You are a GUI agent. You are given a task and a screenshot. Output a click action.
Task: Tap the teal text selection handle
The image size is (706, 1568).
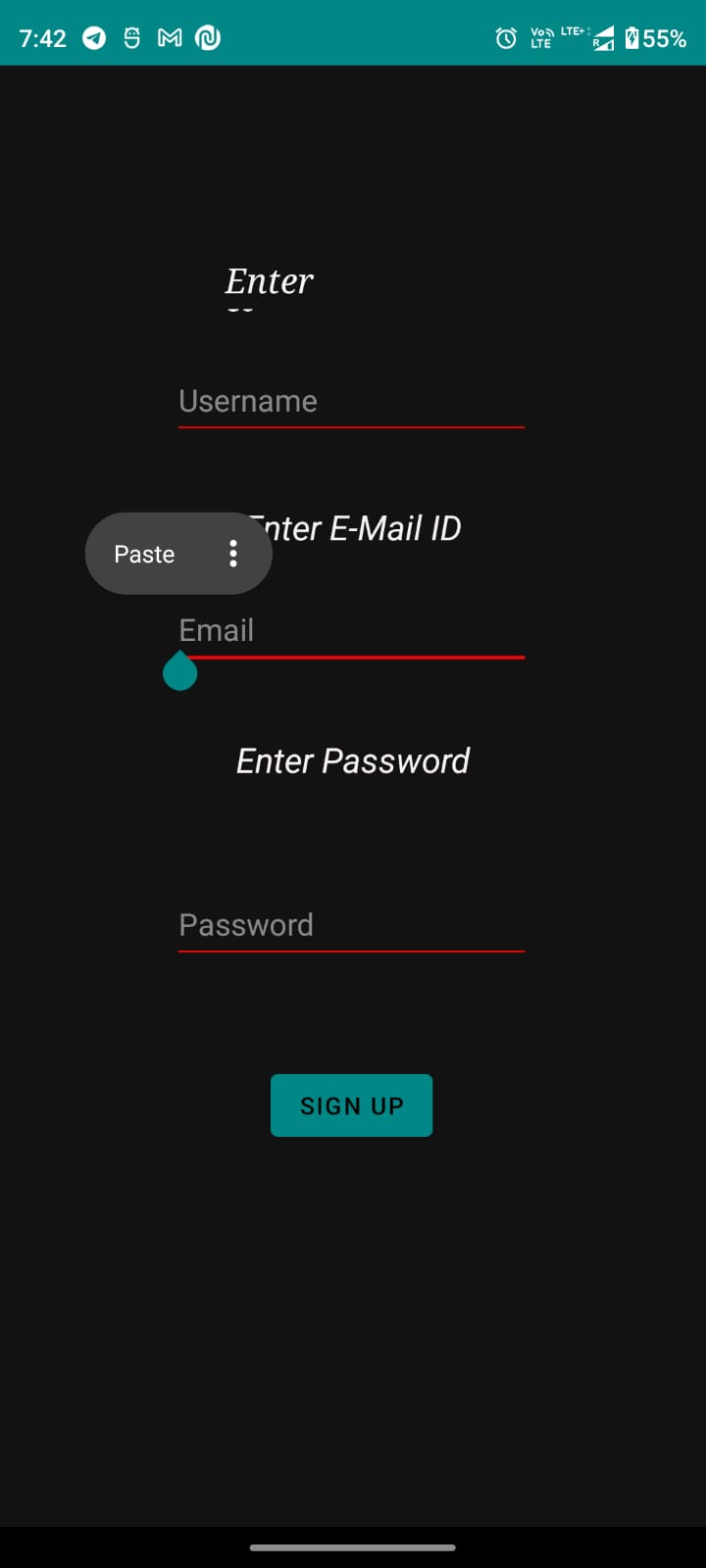179,671
